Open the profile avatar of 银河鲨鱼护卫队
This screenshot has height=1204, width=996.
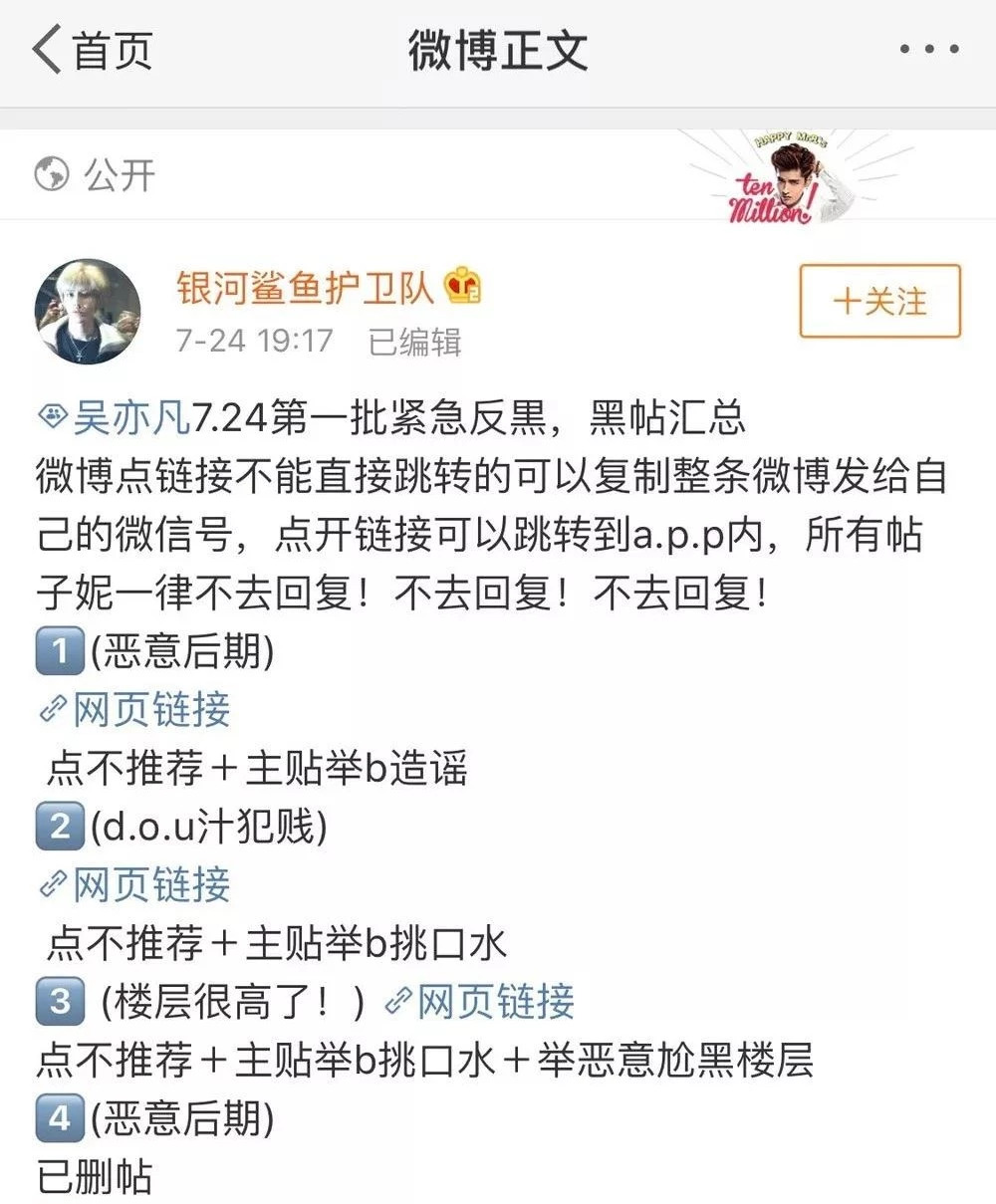[88, 312]
